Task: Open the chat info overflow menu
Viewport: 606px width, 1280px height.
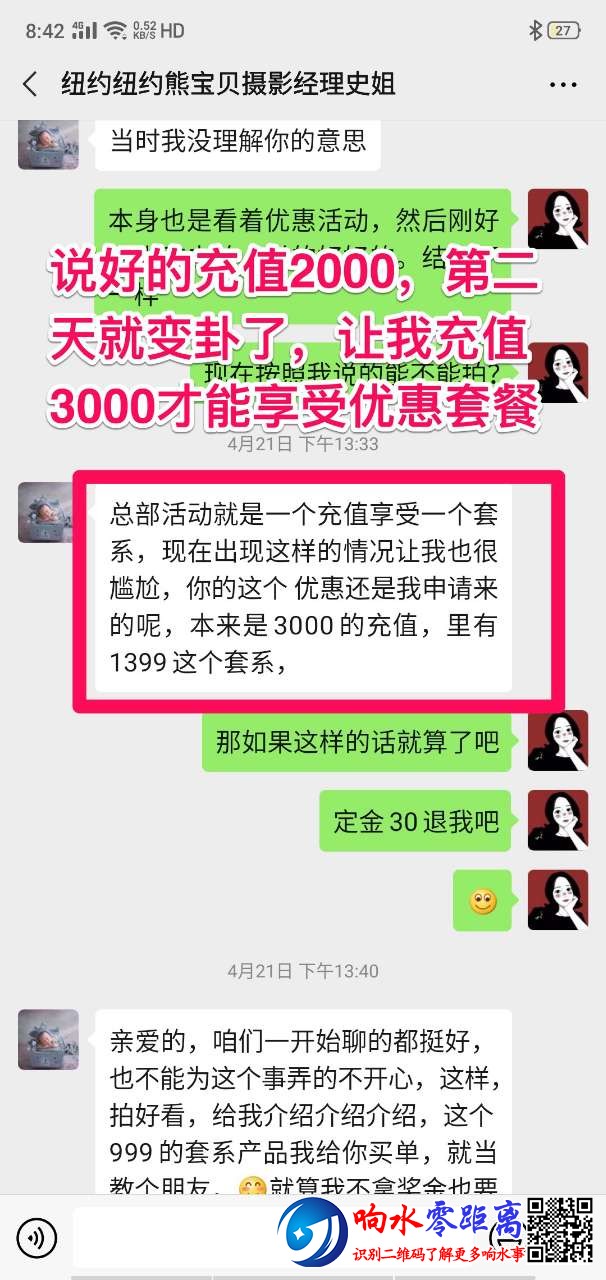Action: tap(563, 84)
